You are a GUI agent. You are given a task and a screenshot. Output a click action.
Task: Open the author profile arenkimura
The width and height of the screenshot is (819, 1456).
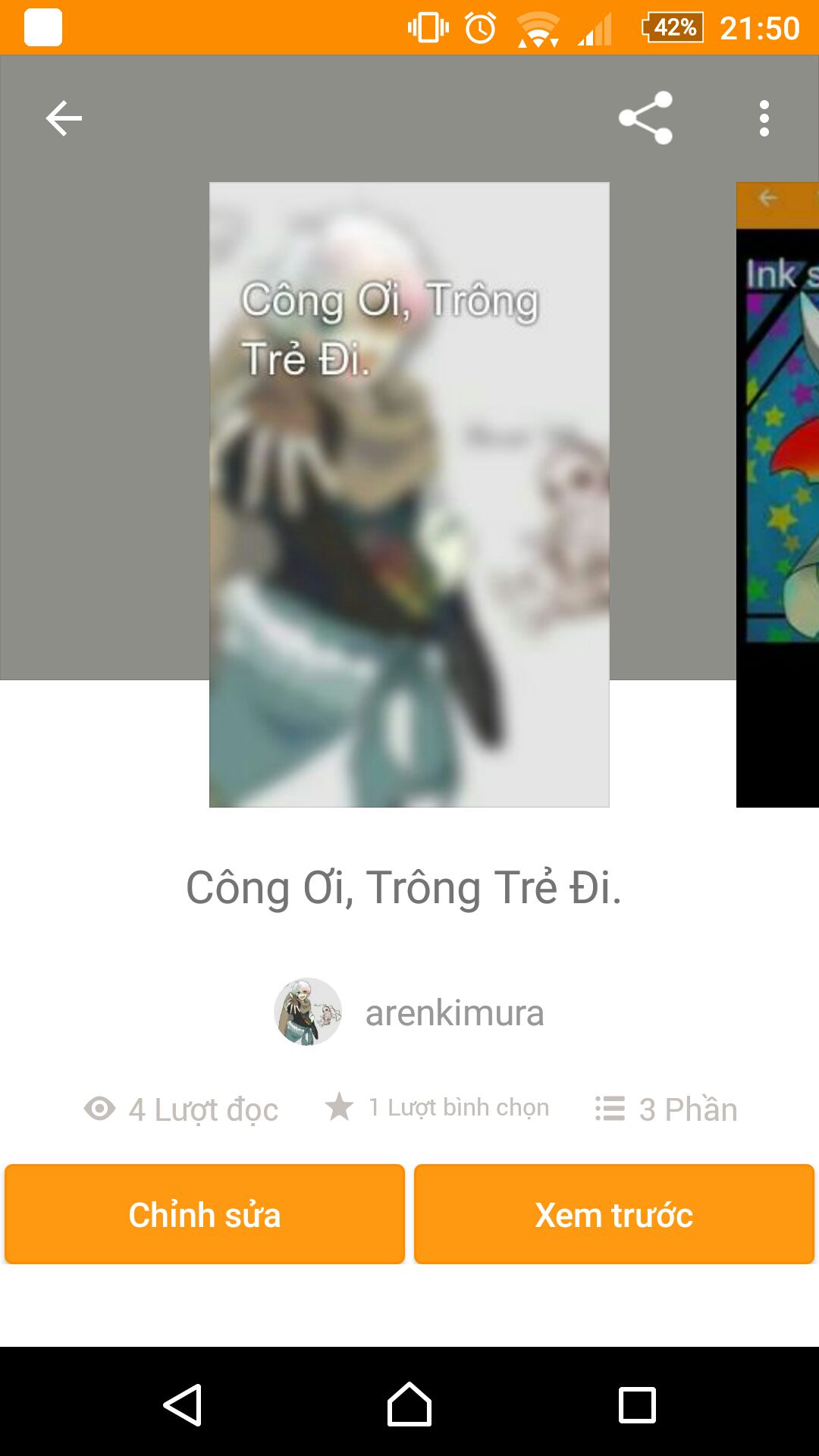pyautogui.click(x=409, y=1012)
